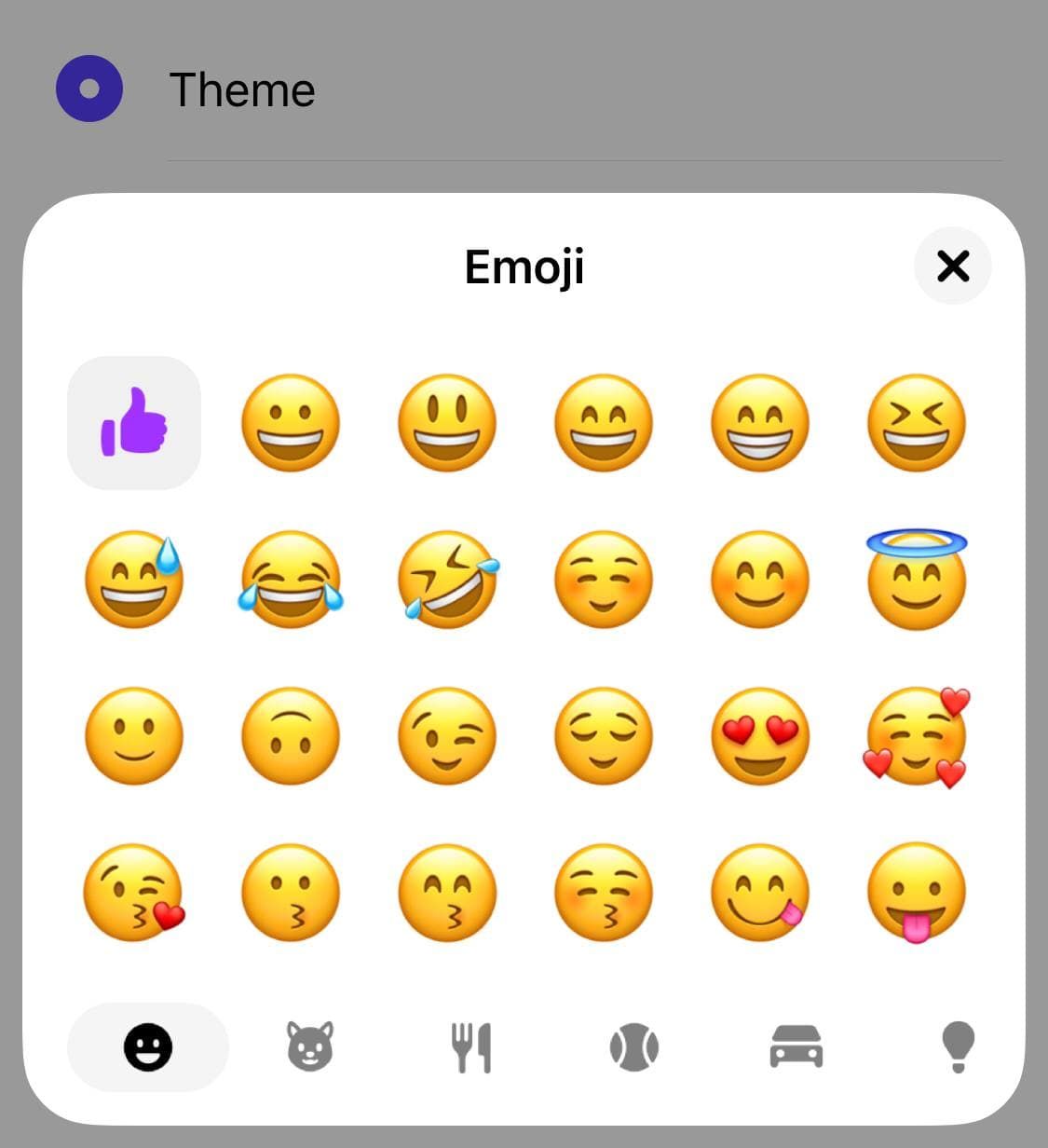Choose the savoring food emoji
Image resolution: width=1048 pixels, height=1148 pixels.
[760, 893]
